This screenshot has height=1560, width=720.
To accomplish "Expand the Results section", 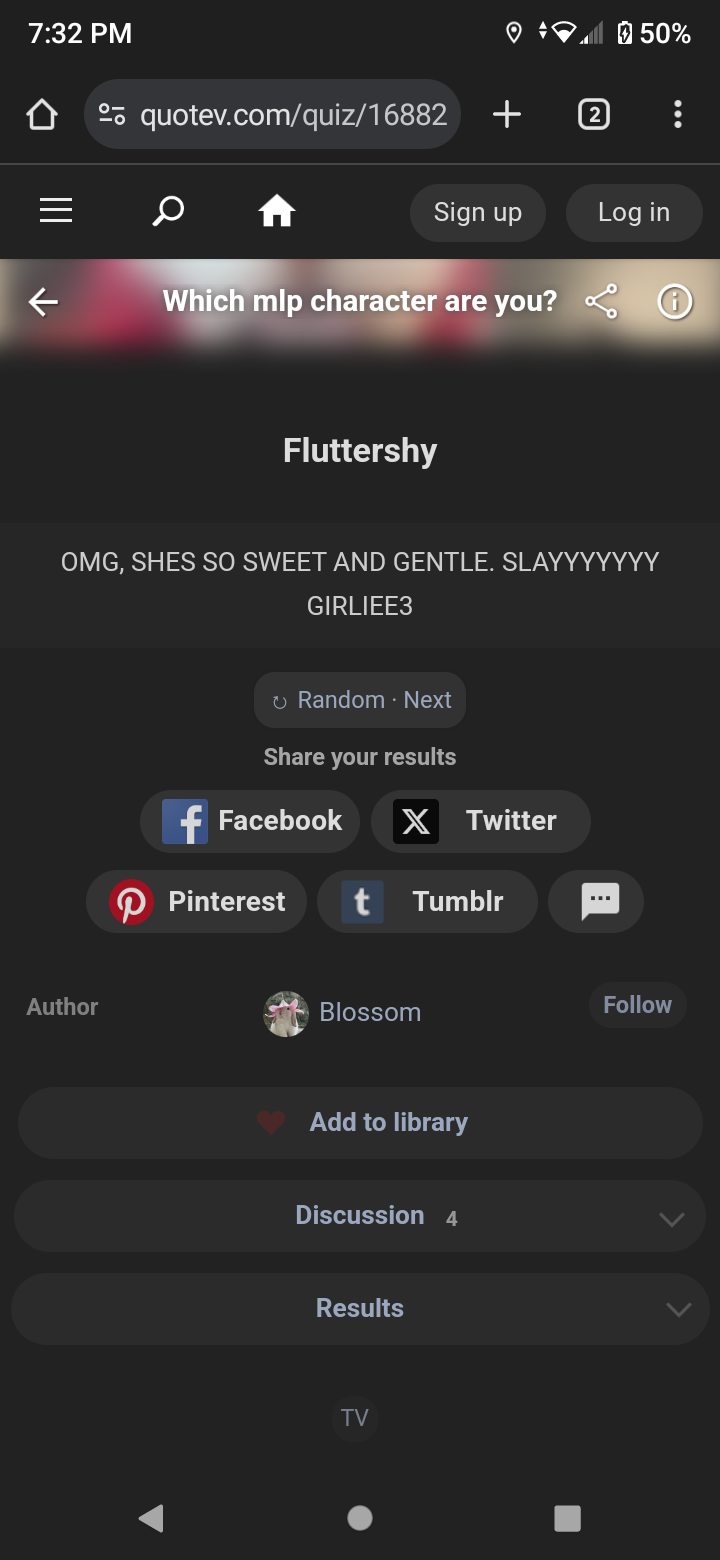I will 360,1309.
